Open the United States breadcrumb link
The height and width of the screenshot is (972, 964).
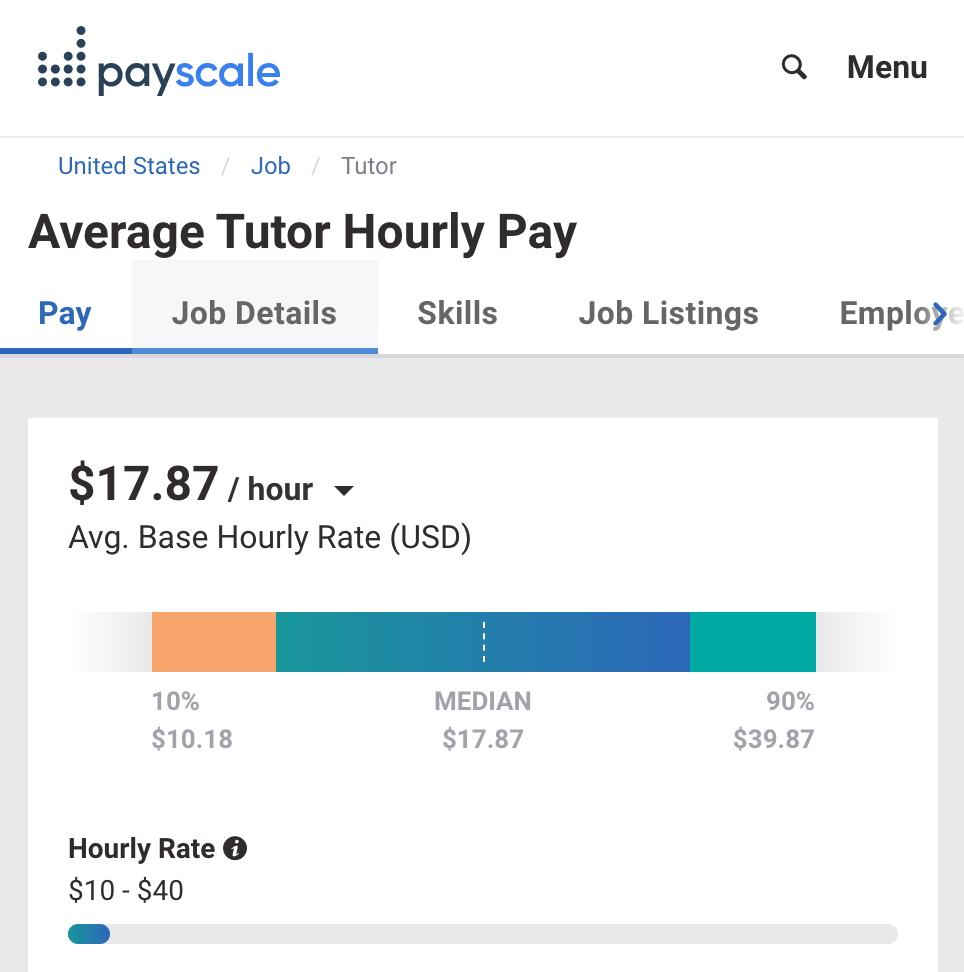[x=129, y=166]
